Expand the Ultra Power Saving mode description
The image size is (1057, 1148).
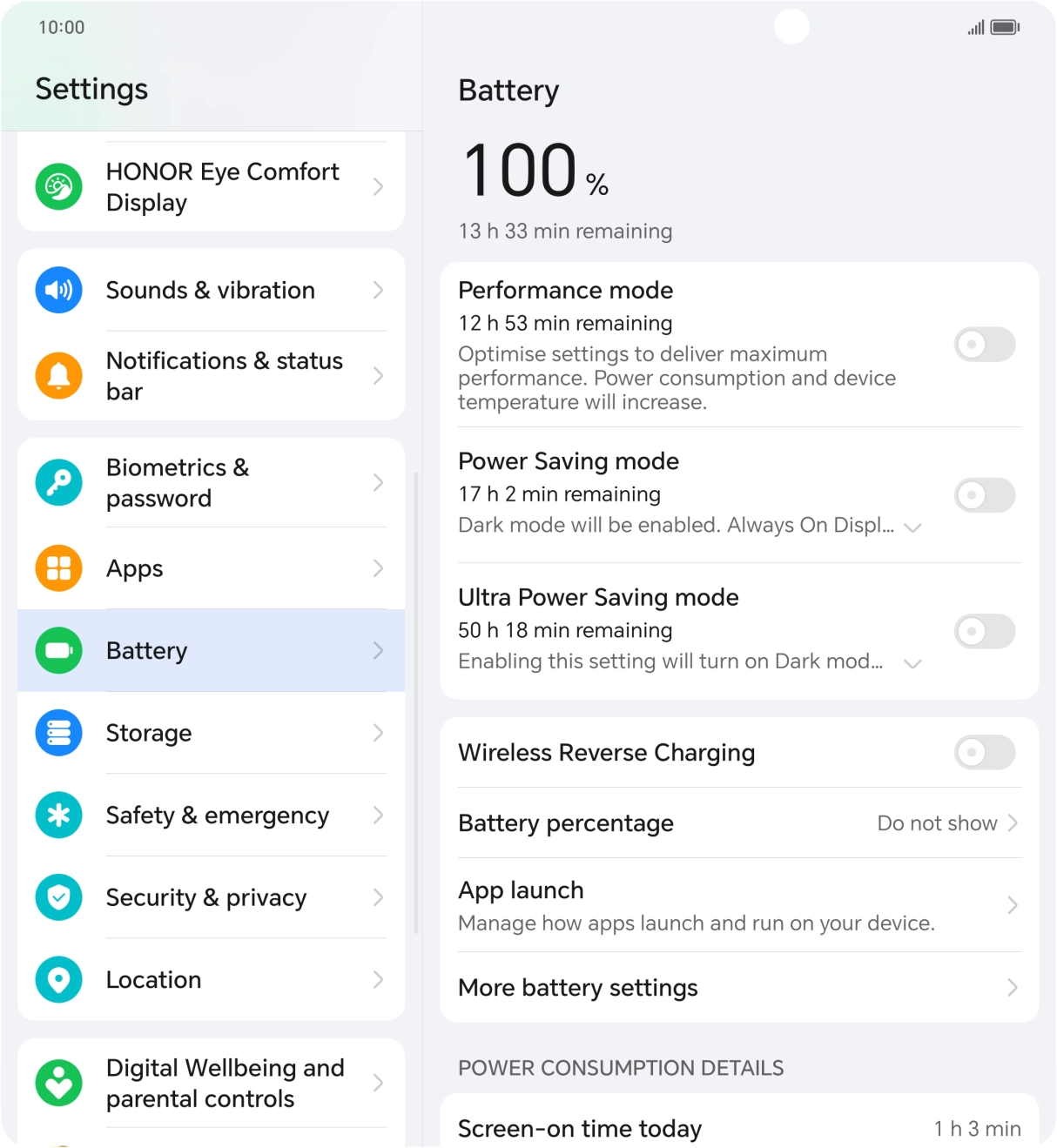[912, 662]
